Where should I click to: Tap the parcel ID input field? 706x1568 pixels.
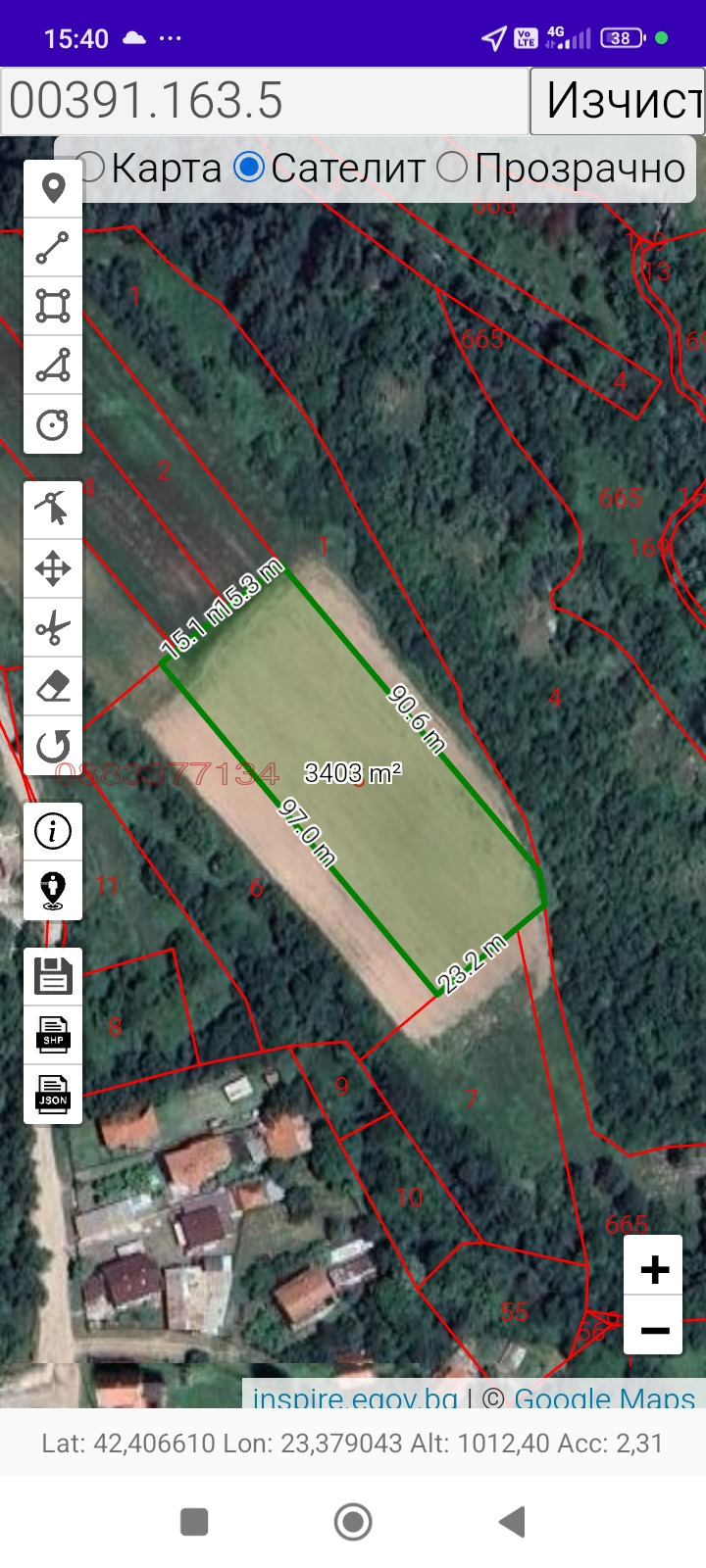coord(265,101)
